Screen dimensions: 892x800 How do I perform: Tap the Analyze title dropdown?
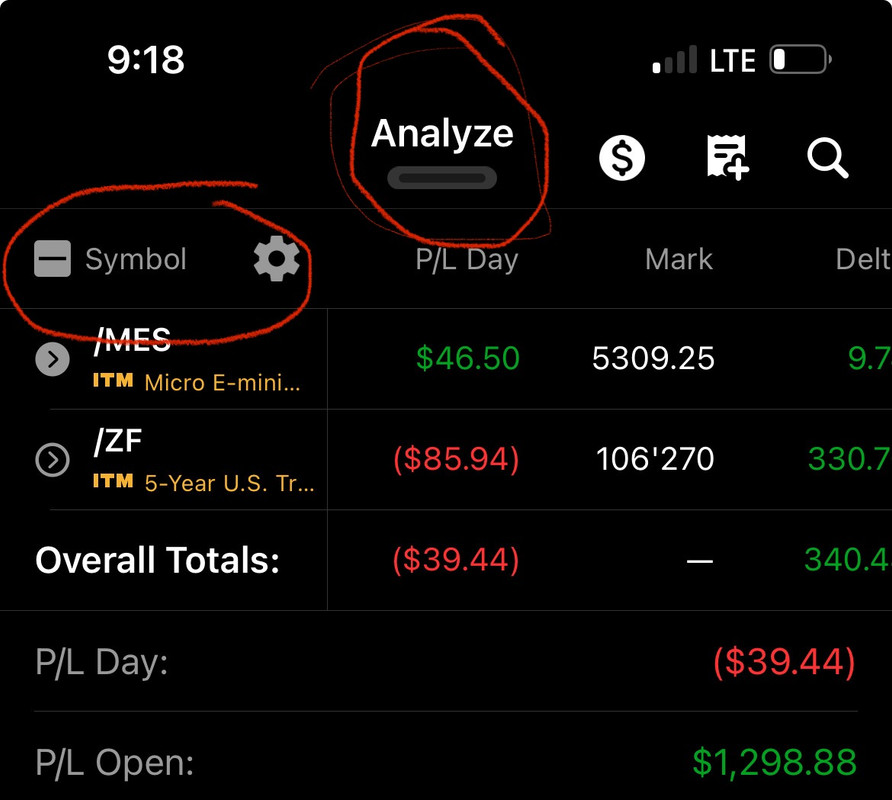pos(442,145)
